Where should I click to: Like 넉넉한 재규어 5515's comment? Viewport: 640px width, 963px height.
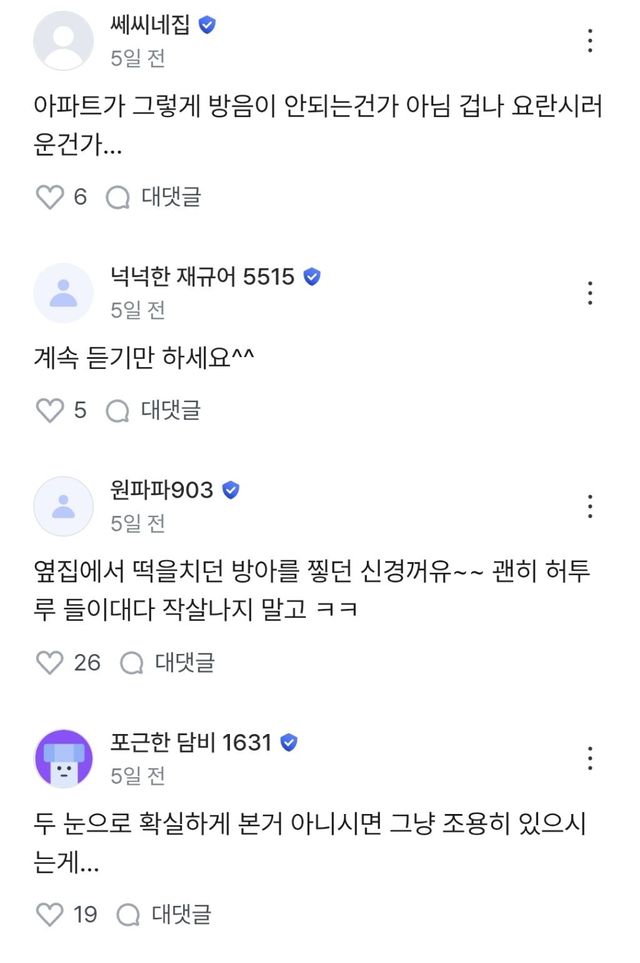click(49, 410)
